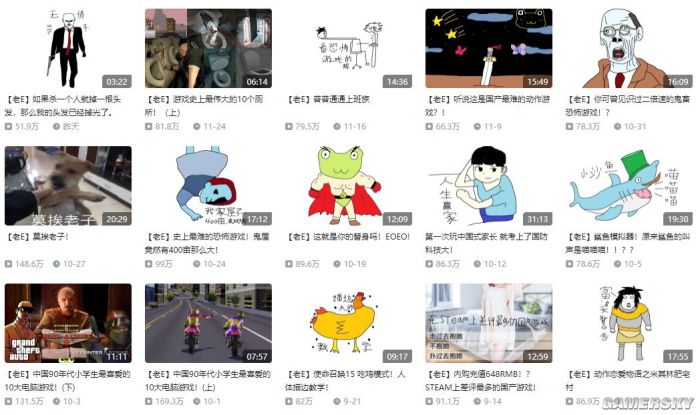Open 内购充值648RMB STEAM video

(487, 323)
